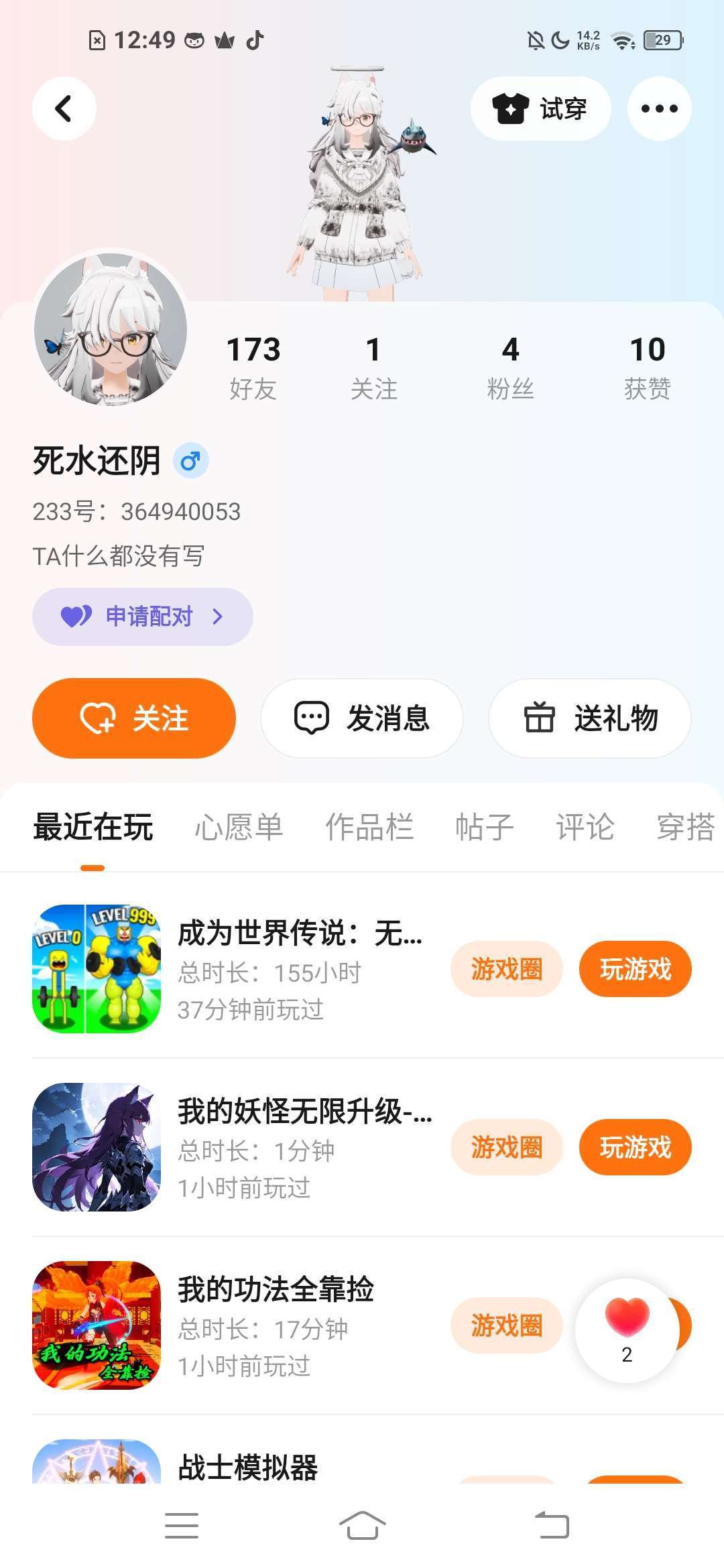Screen dimensions: 724x1568
Task: Tap the system home button
Action: [362, 1526]
